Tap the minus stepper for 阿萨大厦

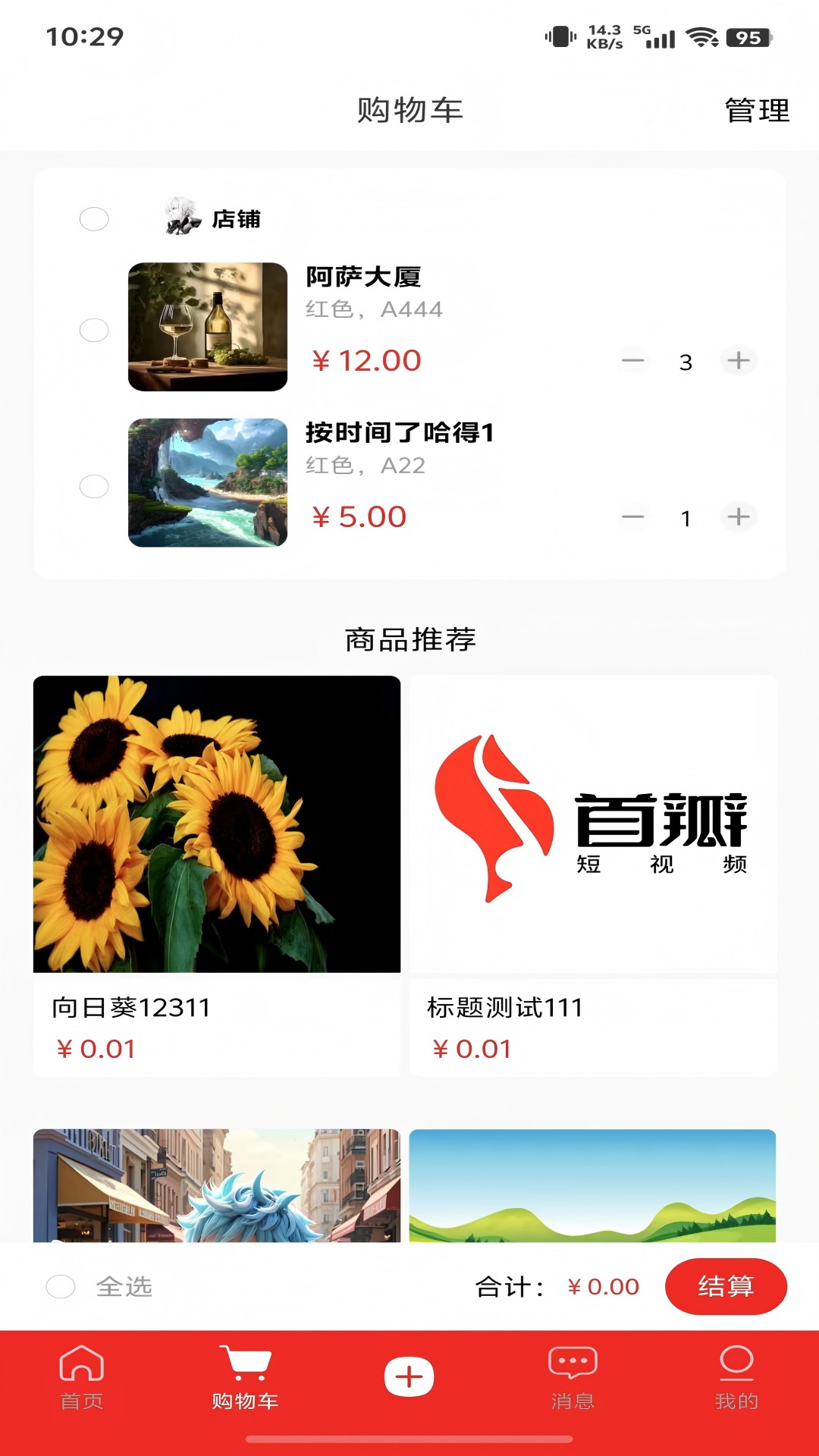(632, 362)
